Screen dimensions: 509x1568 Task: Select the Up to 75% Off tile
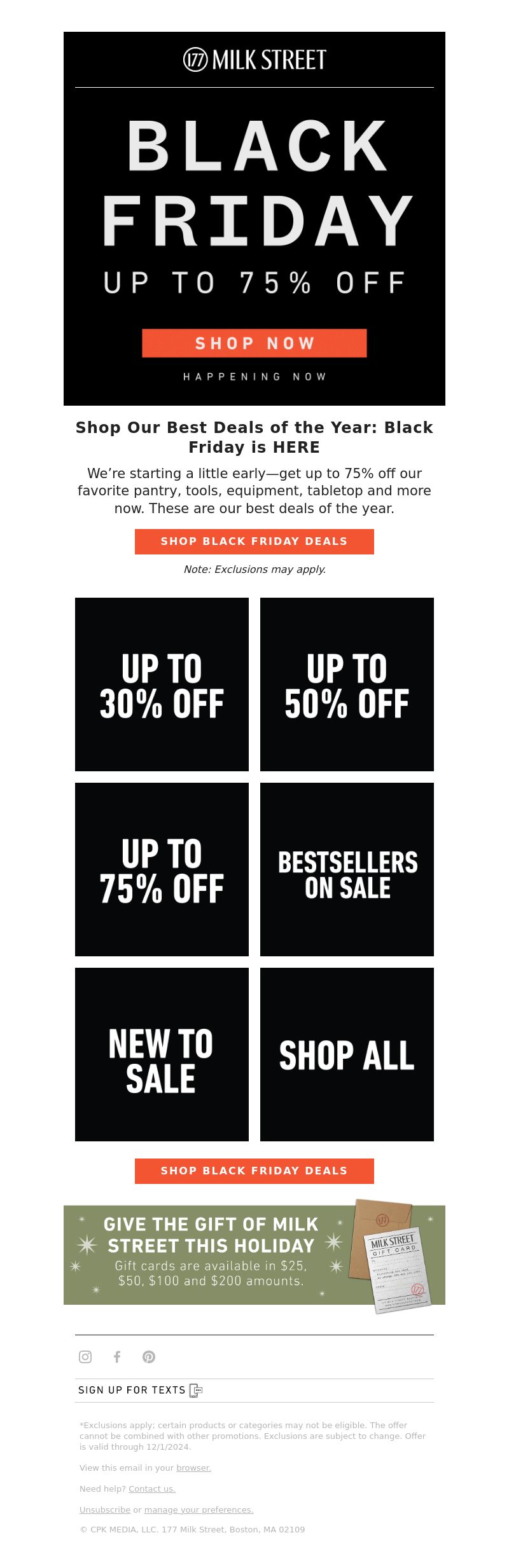[162, 869]
